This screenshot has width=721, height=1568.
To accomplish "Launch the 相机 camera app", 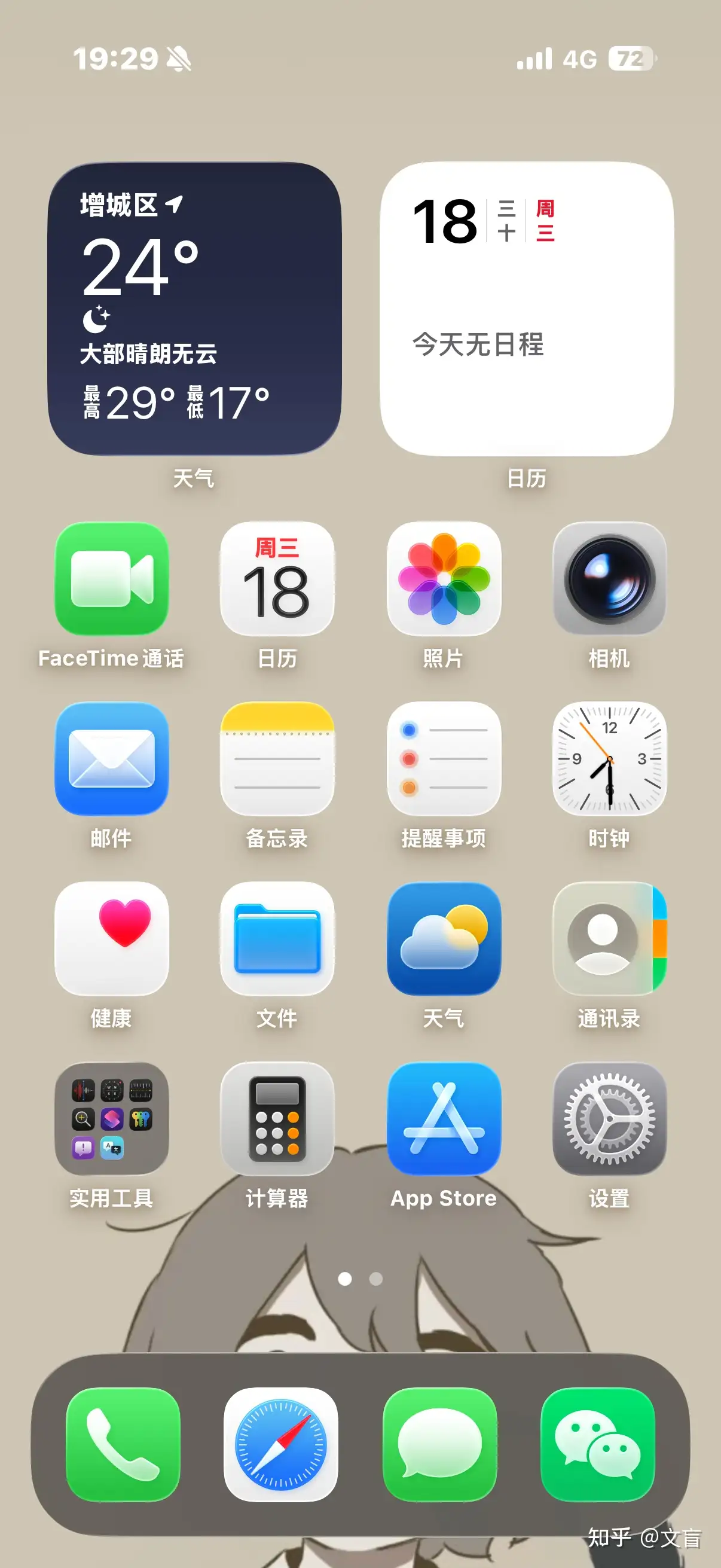I will tap(610, 581).
